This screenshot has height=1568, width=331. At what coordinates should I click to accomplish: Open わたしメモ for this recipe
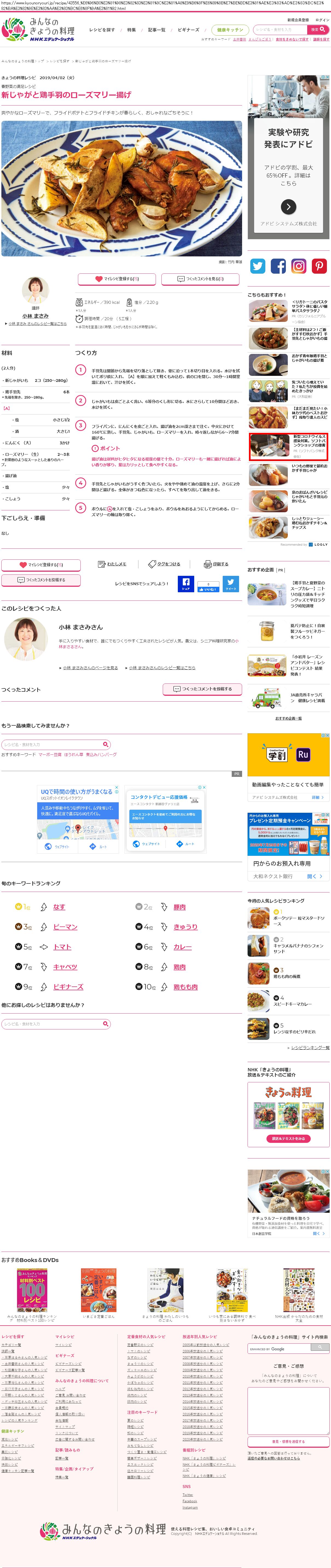click(112, 564)
